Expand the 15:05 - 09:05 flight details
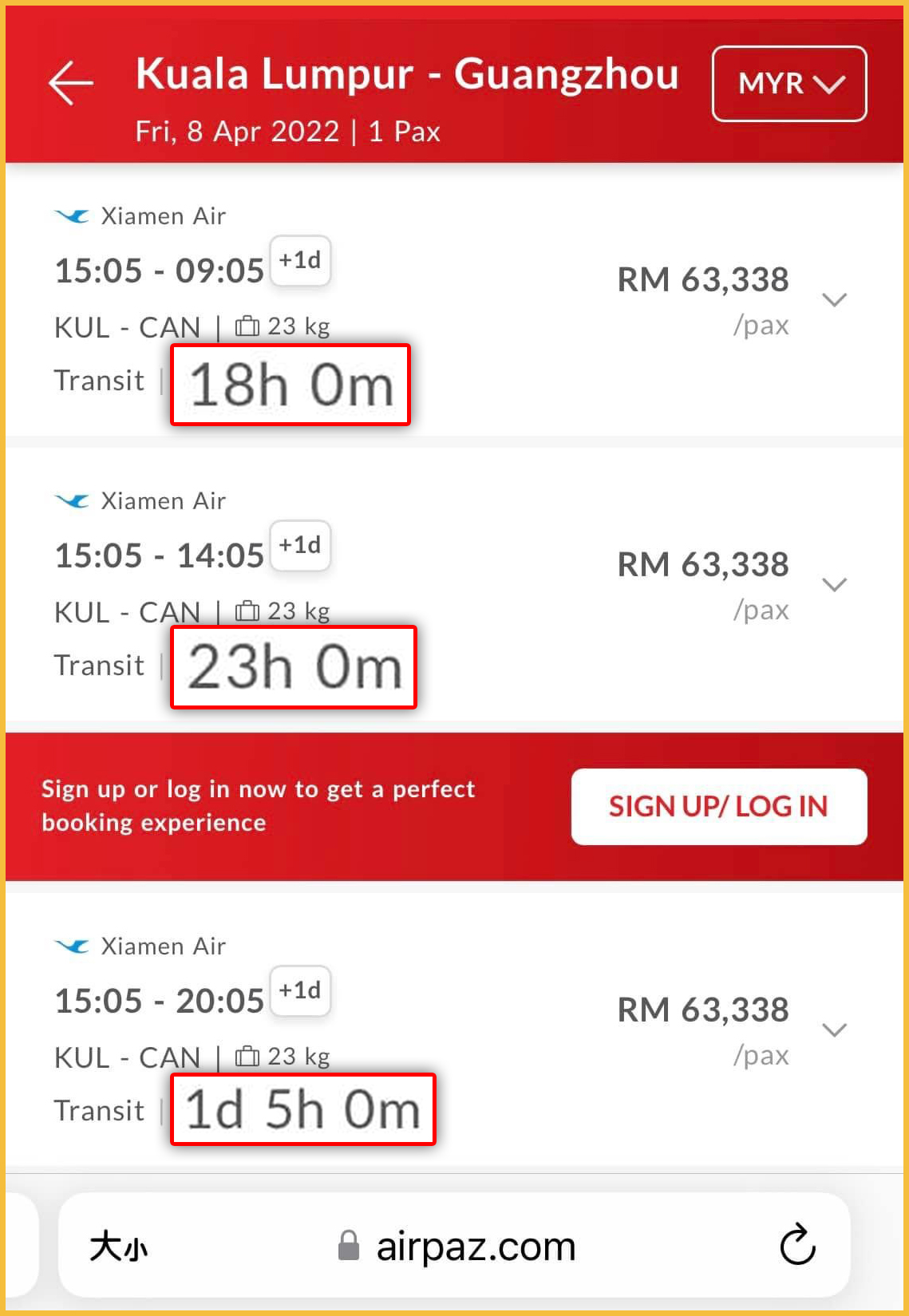The image size is (909, 1316). pos(834,300)
